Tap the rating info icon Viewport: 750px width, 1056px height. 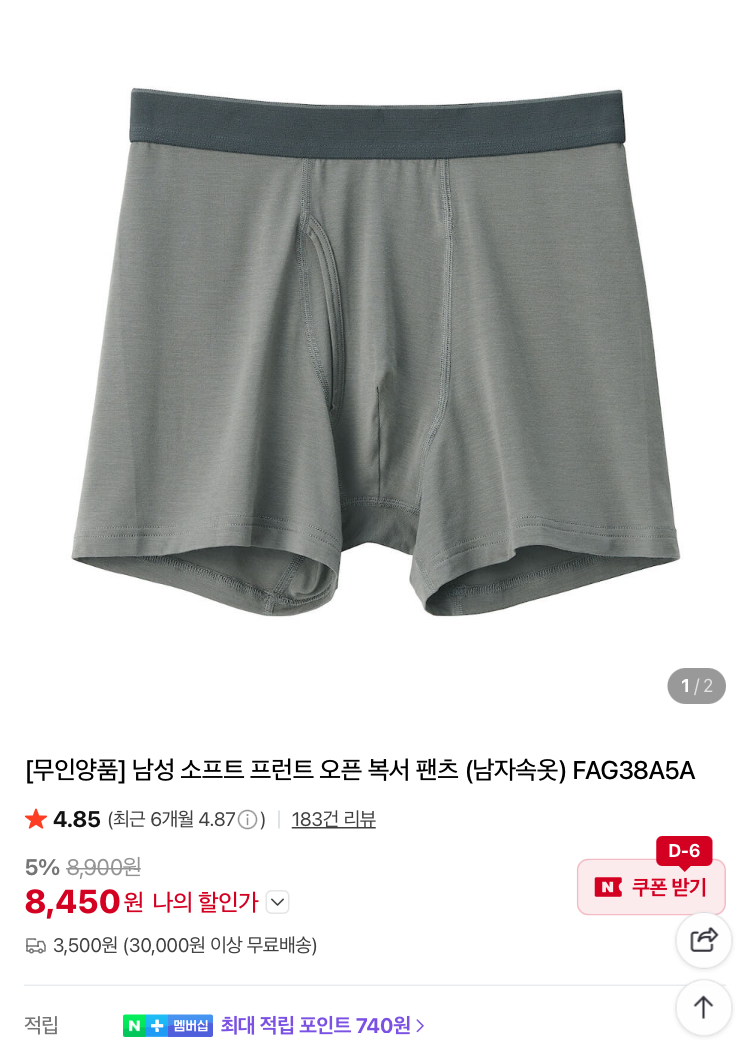[247, 819]
